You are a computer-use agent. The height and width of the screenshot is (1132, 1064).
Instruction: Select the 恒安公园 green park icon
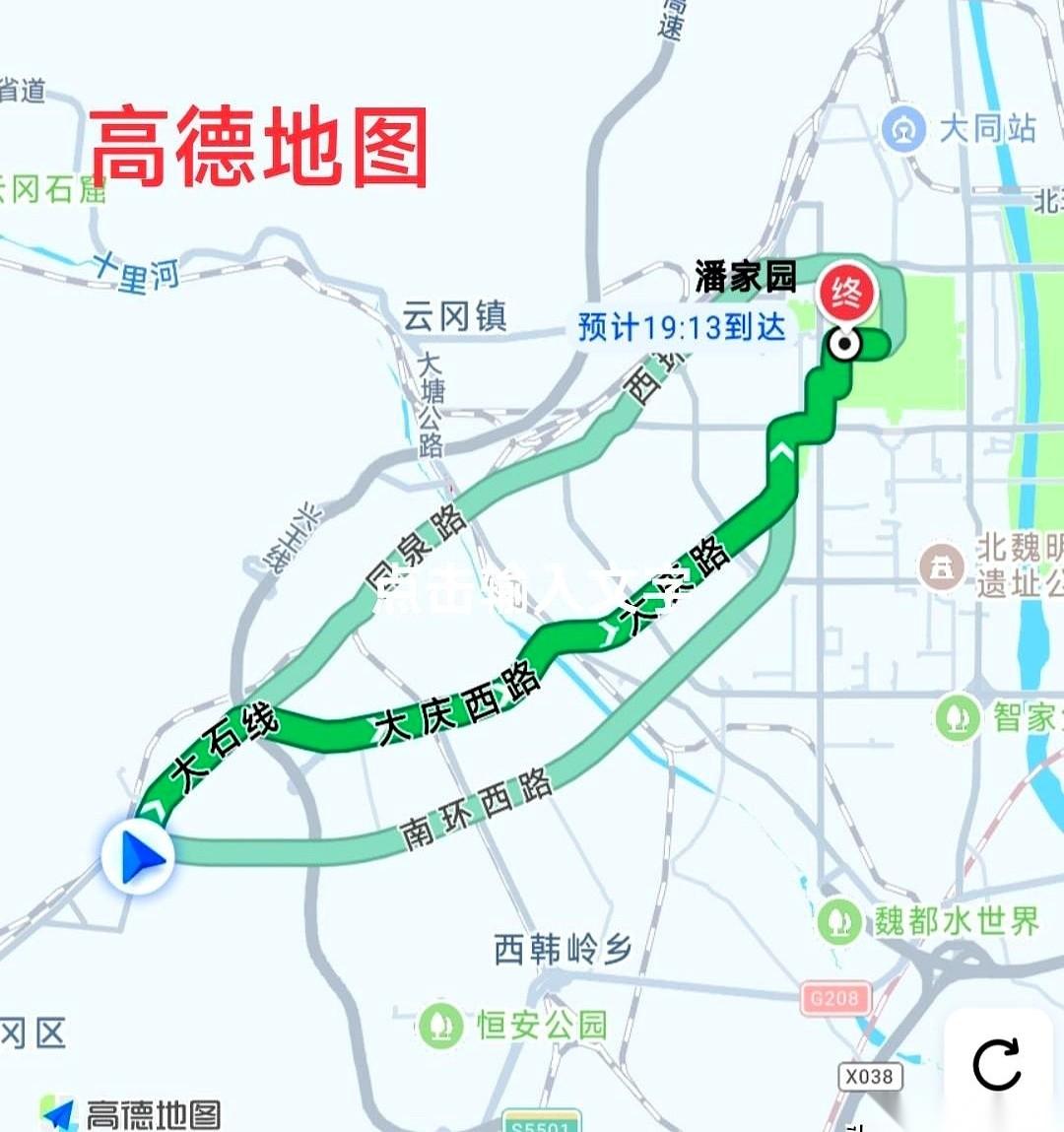(x=440, y=1025)
